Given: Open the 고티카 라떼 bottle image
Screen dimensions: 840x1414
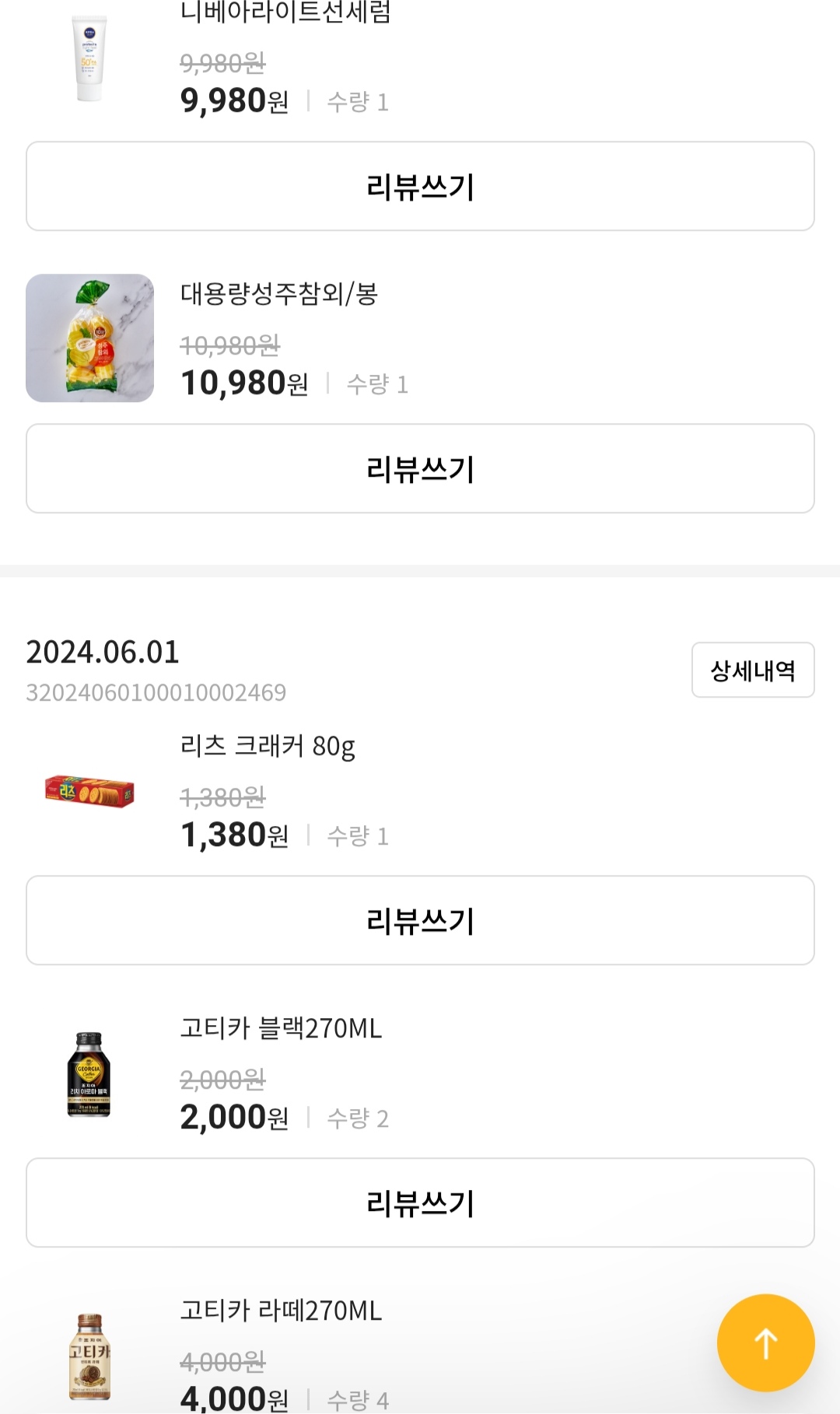Looking at the screenshot, I should tap(88, 1359).
